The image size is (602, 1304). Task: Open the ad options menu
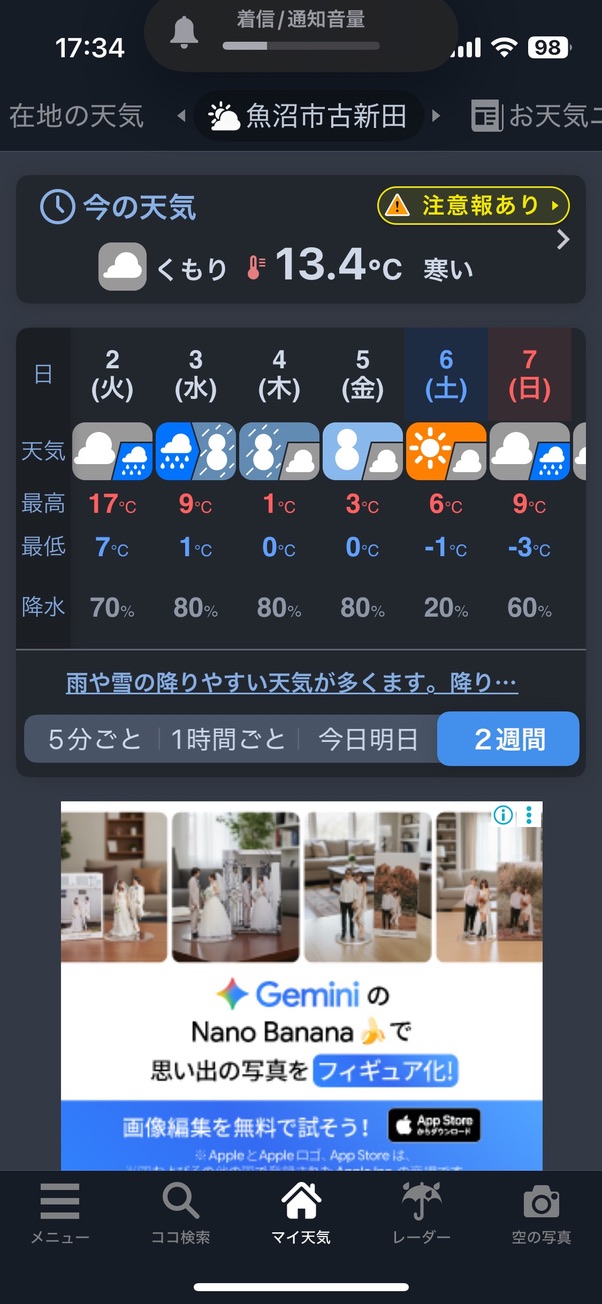pos(529,815)
